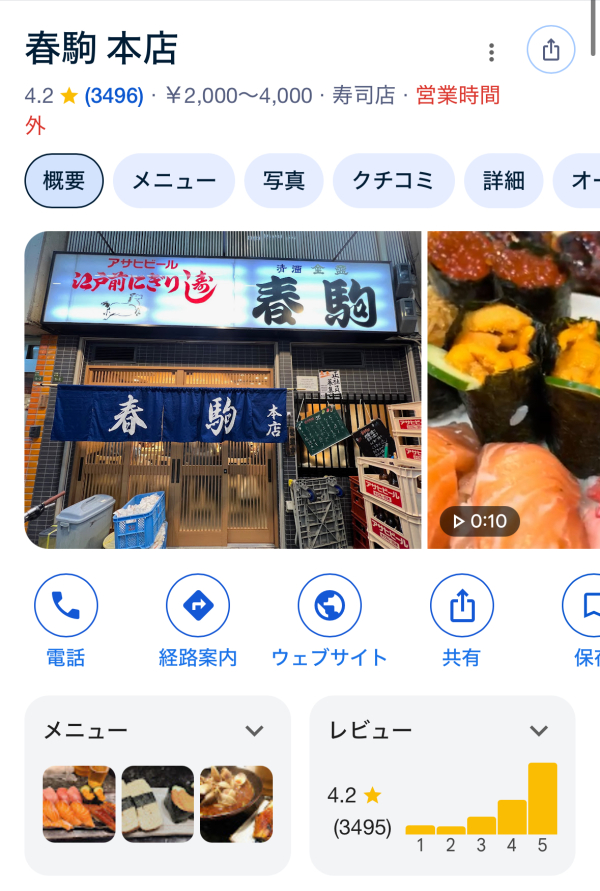Expand the メニュー card
This screenshot has width=600, height=891.
pyautogui.click(x=254, y=731)
